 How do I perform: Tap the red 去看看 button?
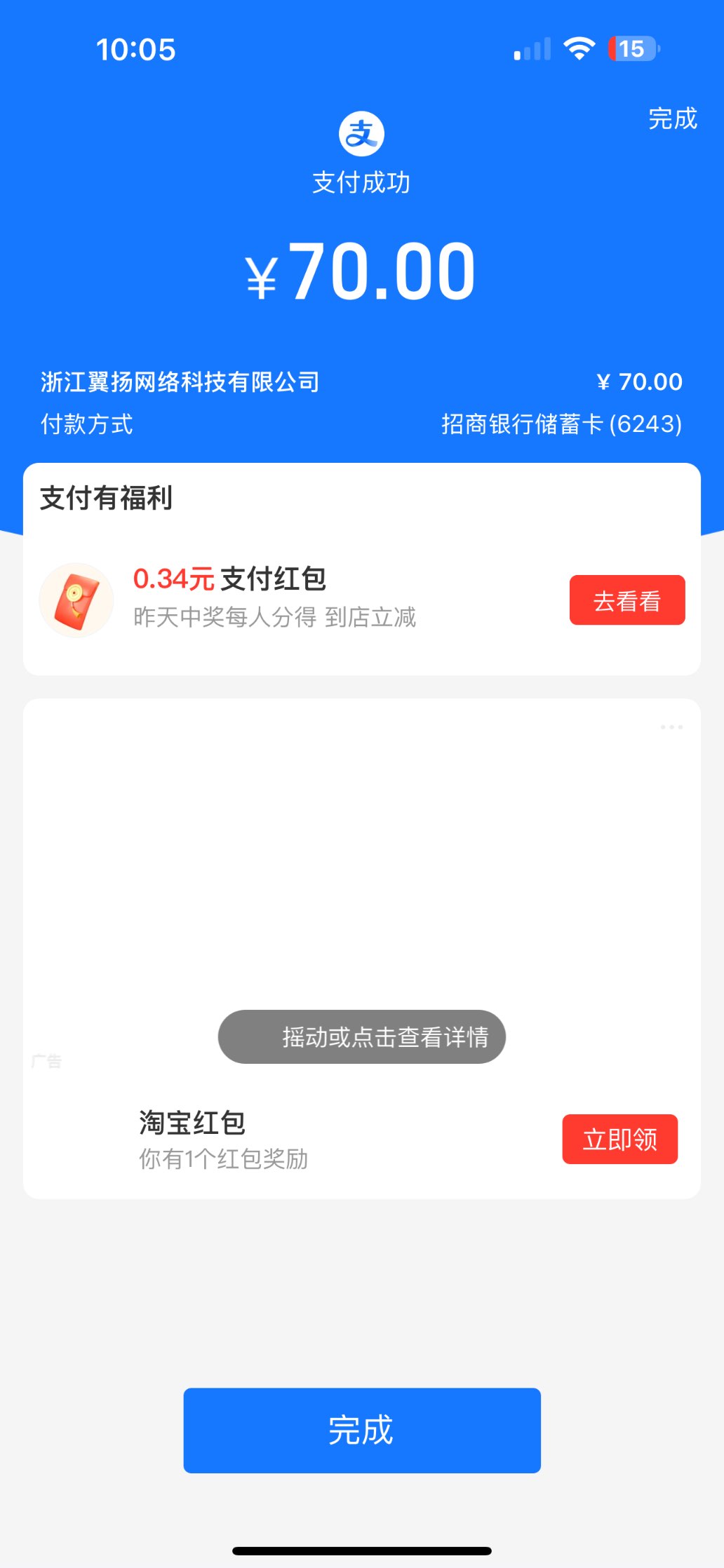point(626,600)
